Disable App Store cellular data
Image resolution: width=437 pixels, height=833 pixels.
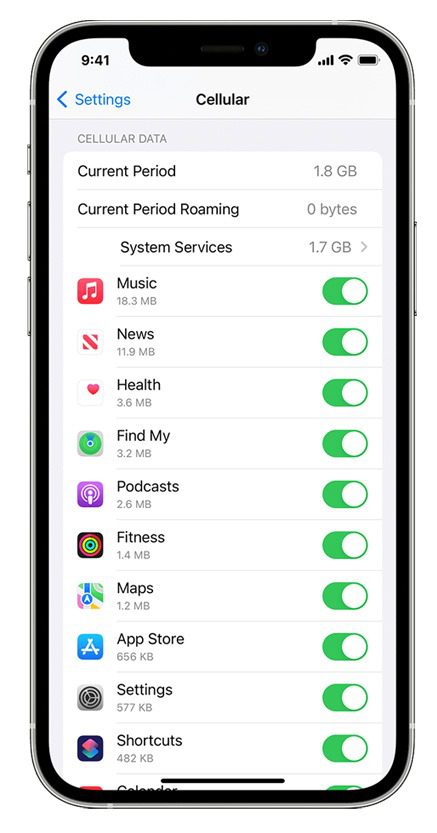click(x=345, y=647)
